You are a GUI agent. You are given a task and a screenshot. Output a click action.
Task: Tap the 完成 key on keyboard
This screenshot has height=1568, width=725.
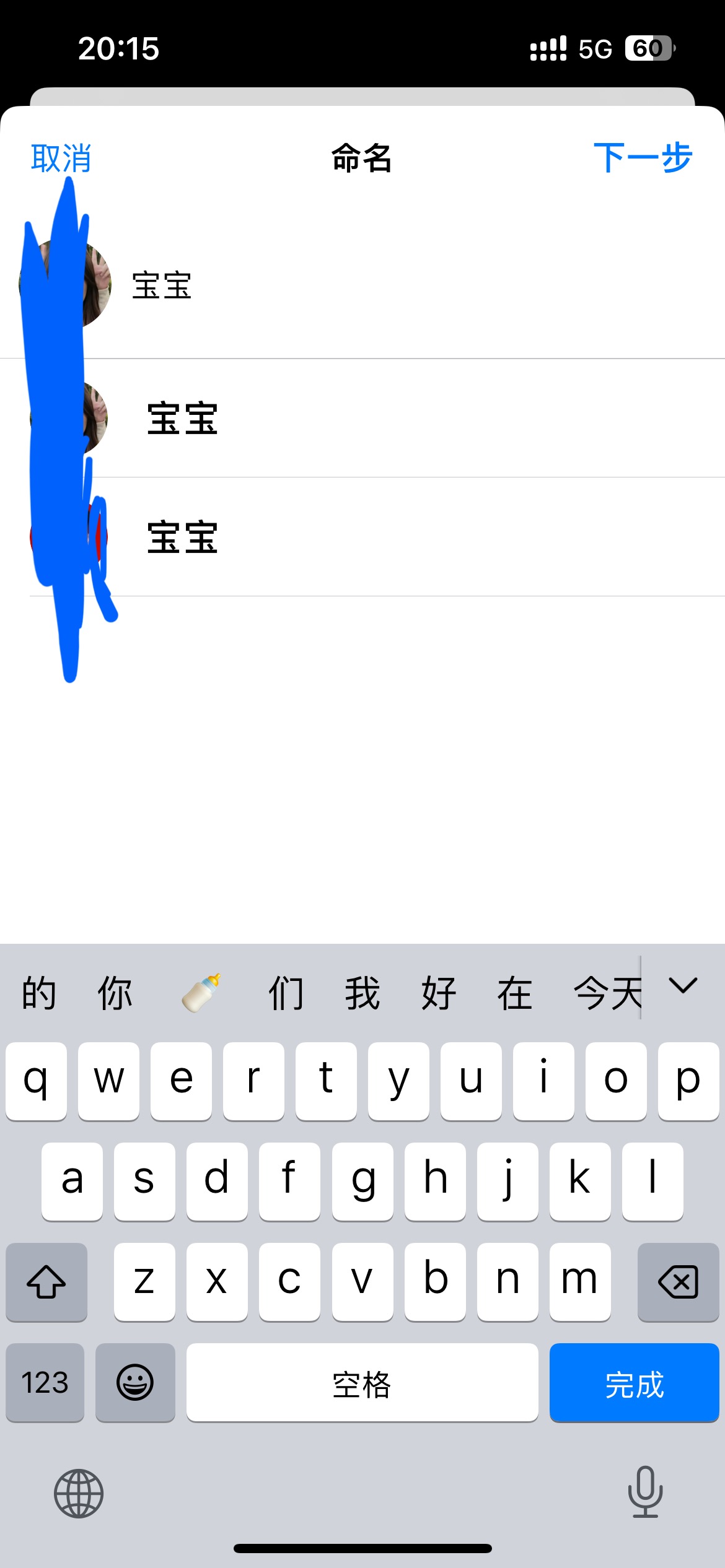click(633, 1383)
